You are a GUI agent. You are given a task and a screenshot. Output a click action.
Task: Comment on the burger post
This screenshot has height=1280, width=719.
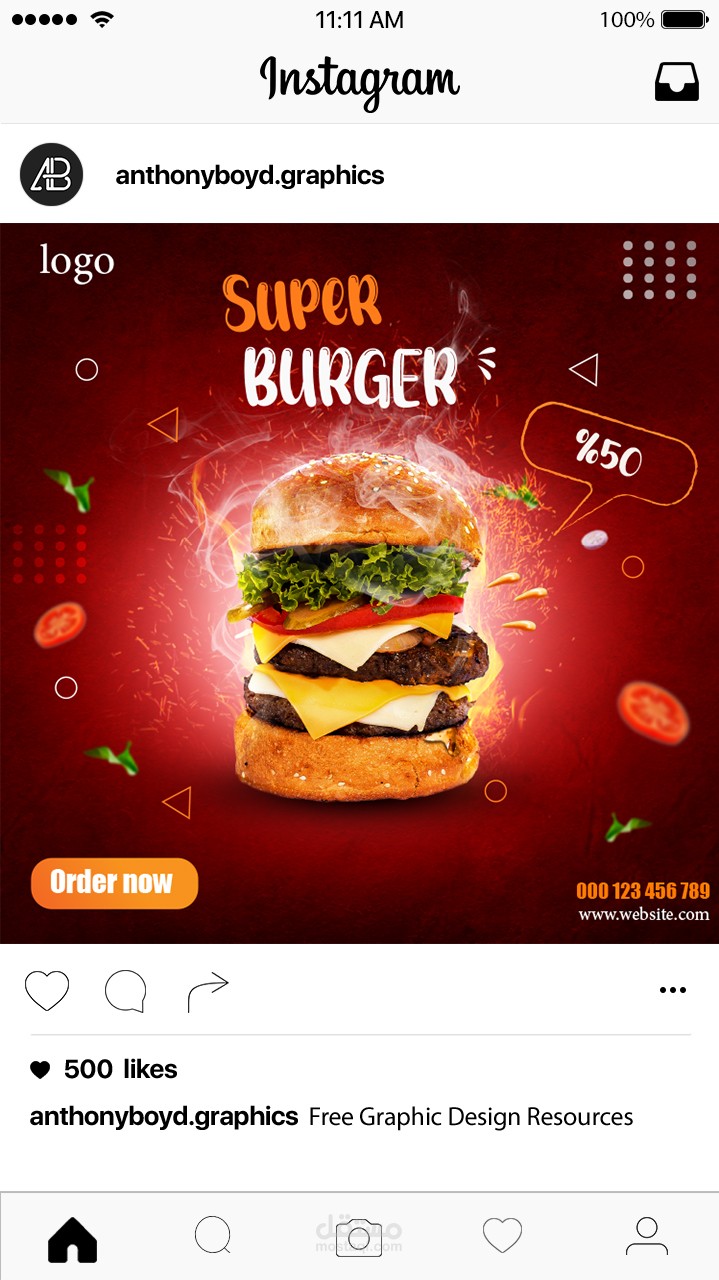pyautogui.click(x=126, y=991)
